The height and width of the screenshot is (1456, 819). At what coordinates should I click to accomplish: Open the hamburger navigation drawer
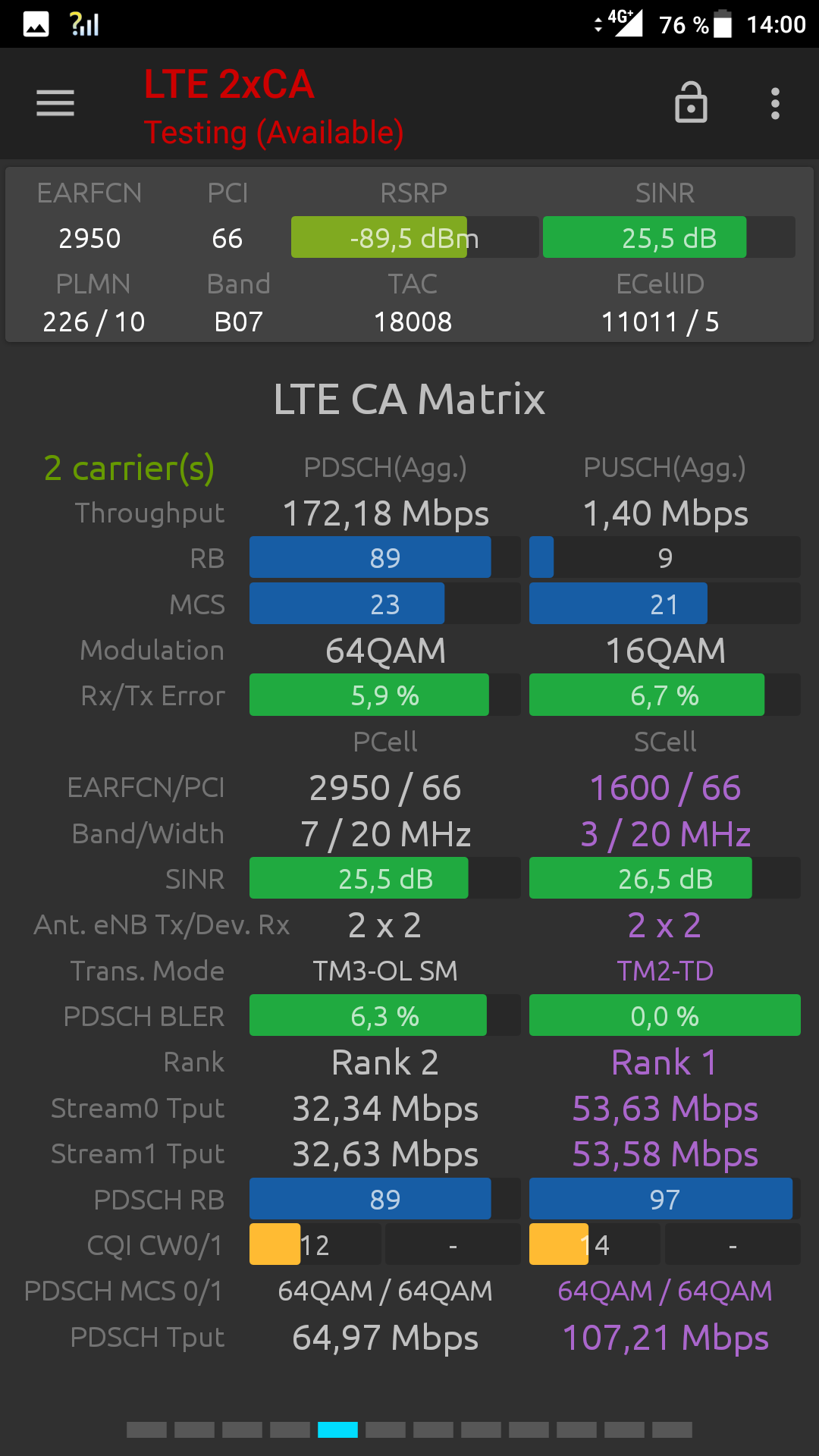(55, 103)
